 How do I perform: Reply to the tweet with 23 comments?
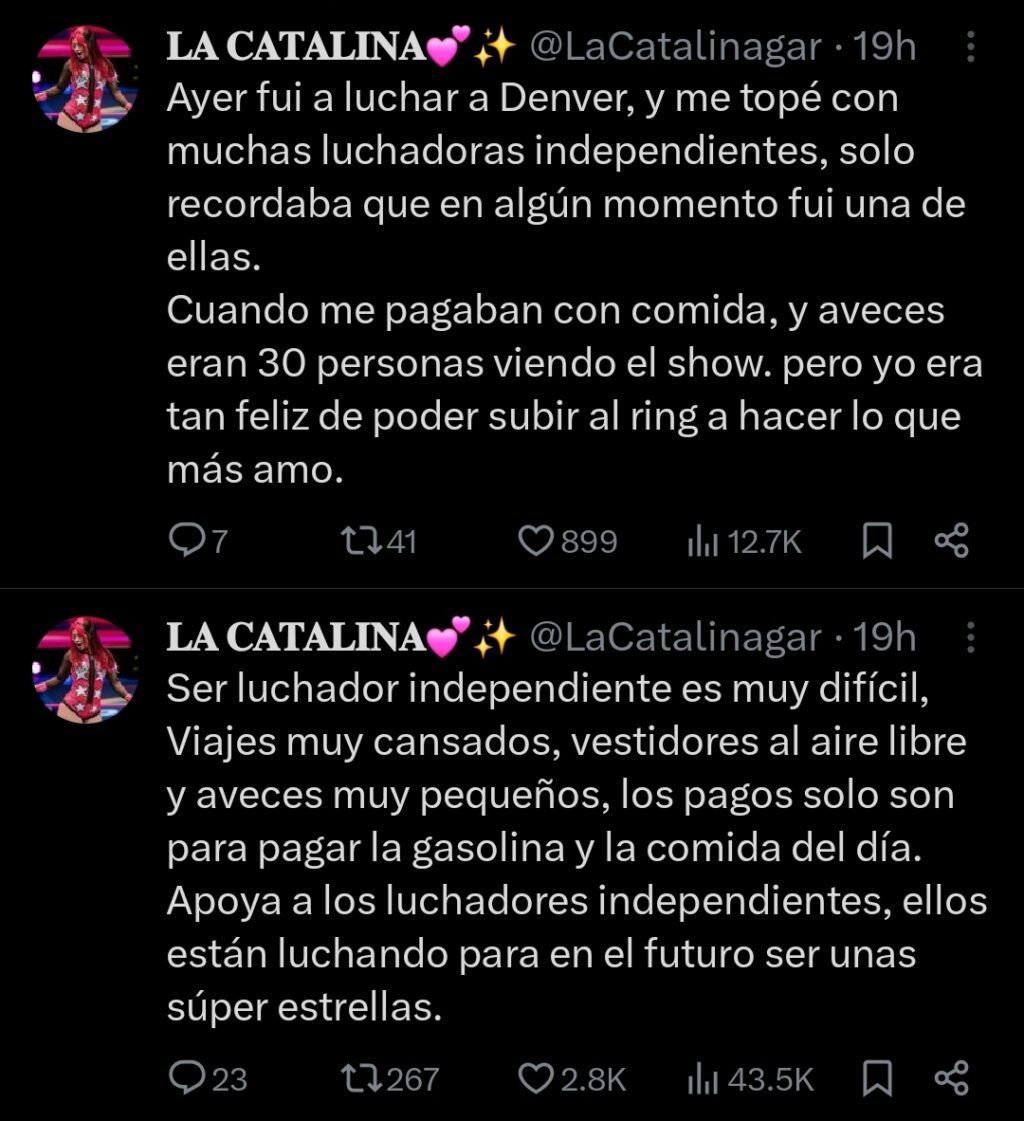click(185, 1078)
